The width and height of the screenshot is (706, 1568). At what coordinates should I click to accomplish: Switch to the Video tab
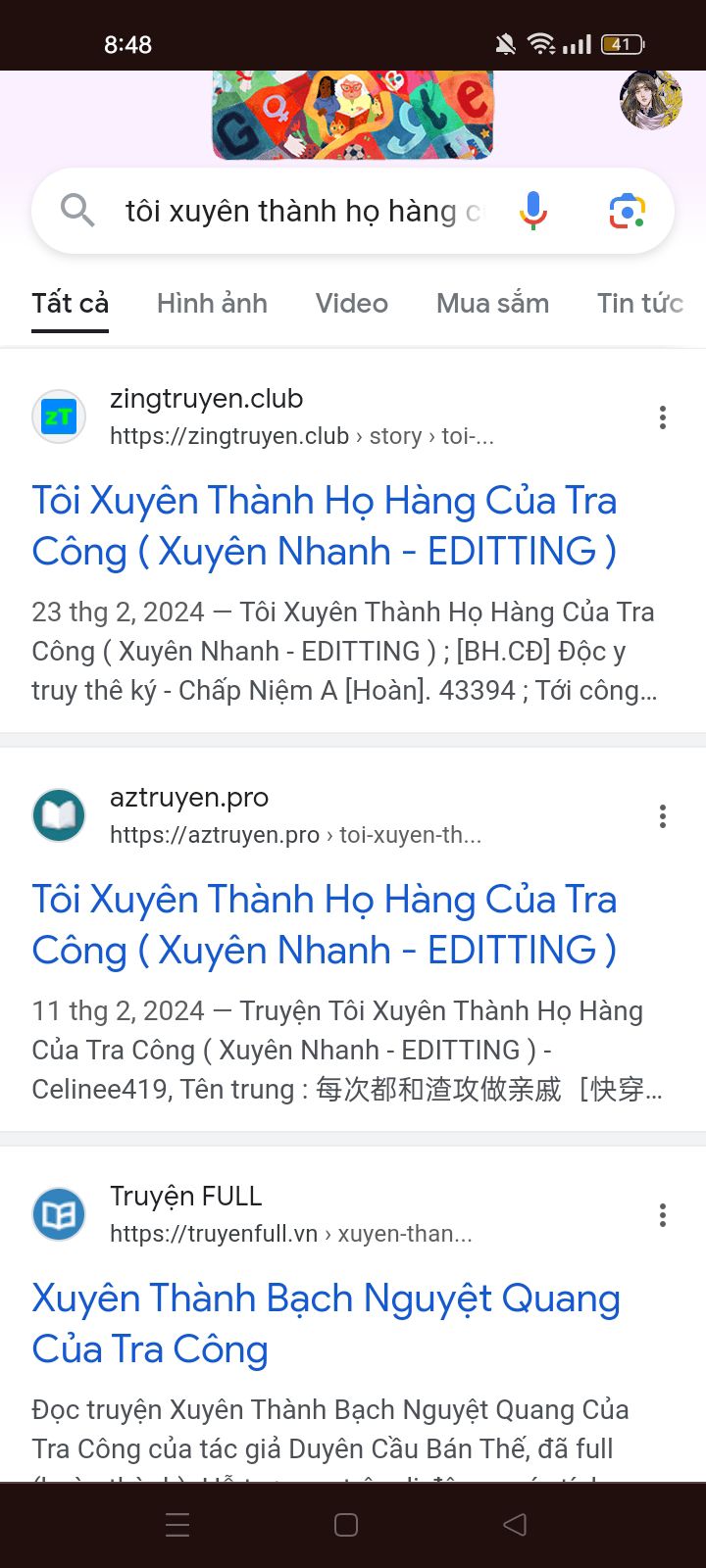pos(352,303)
